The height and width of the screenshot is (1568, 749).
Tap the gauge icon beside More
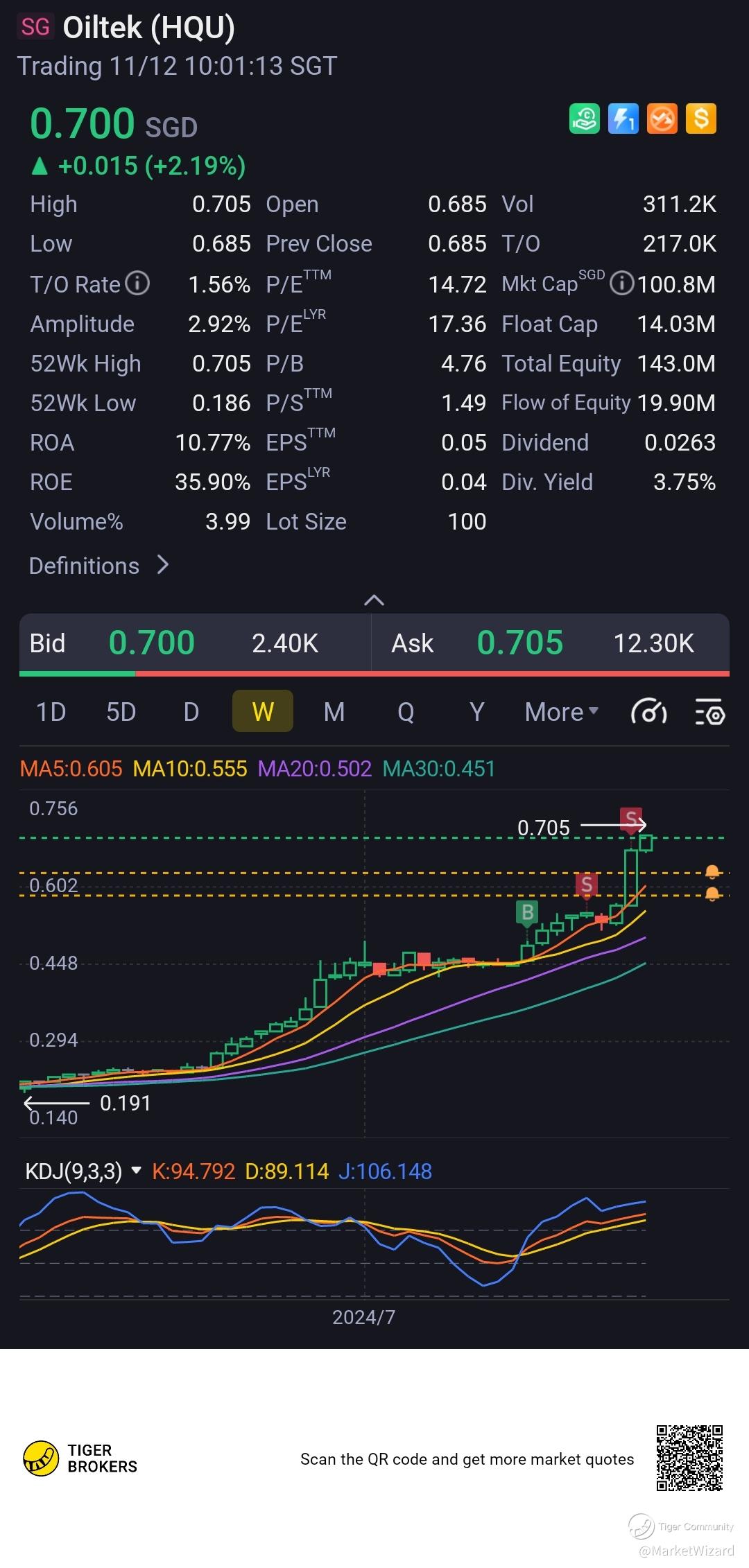pyautogui.click(x=648, y=712)
